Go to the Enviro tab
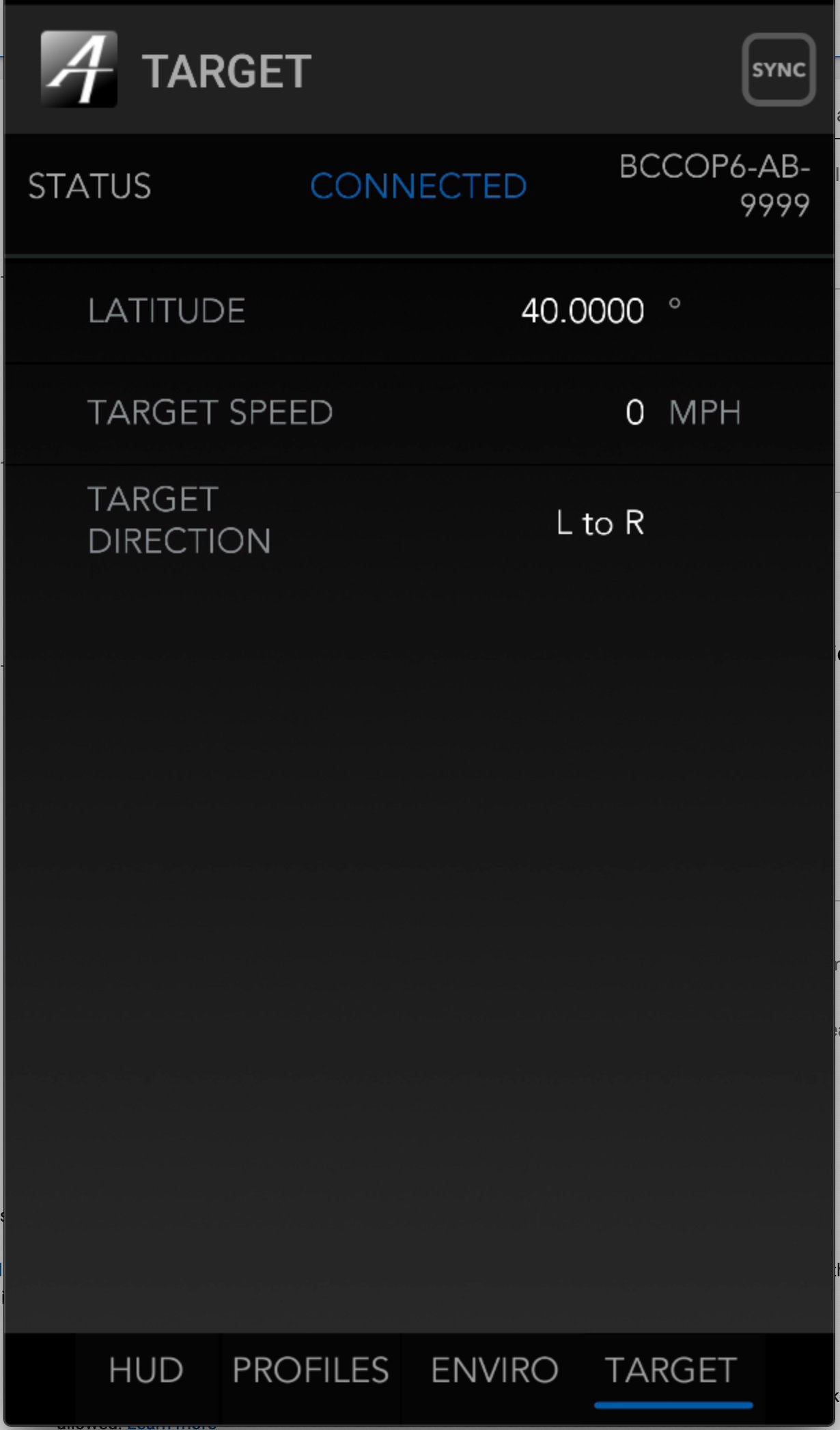This screenshot has height=1430, width=840. point(494,1370)
